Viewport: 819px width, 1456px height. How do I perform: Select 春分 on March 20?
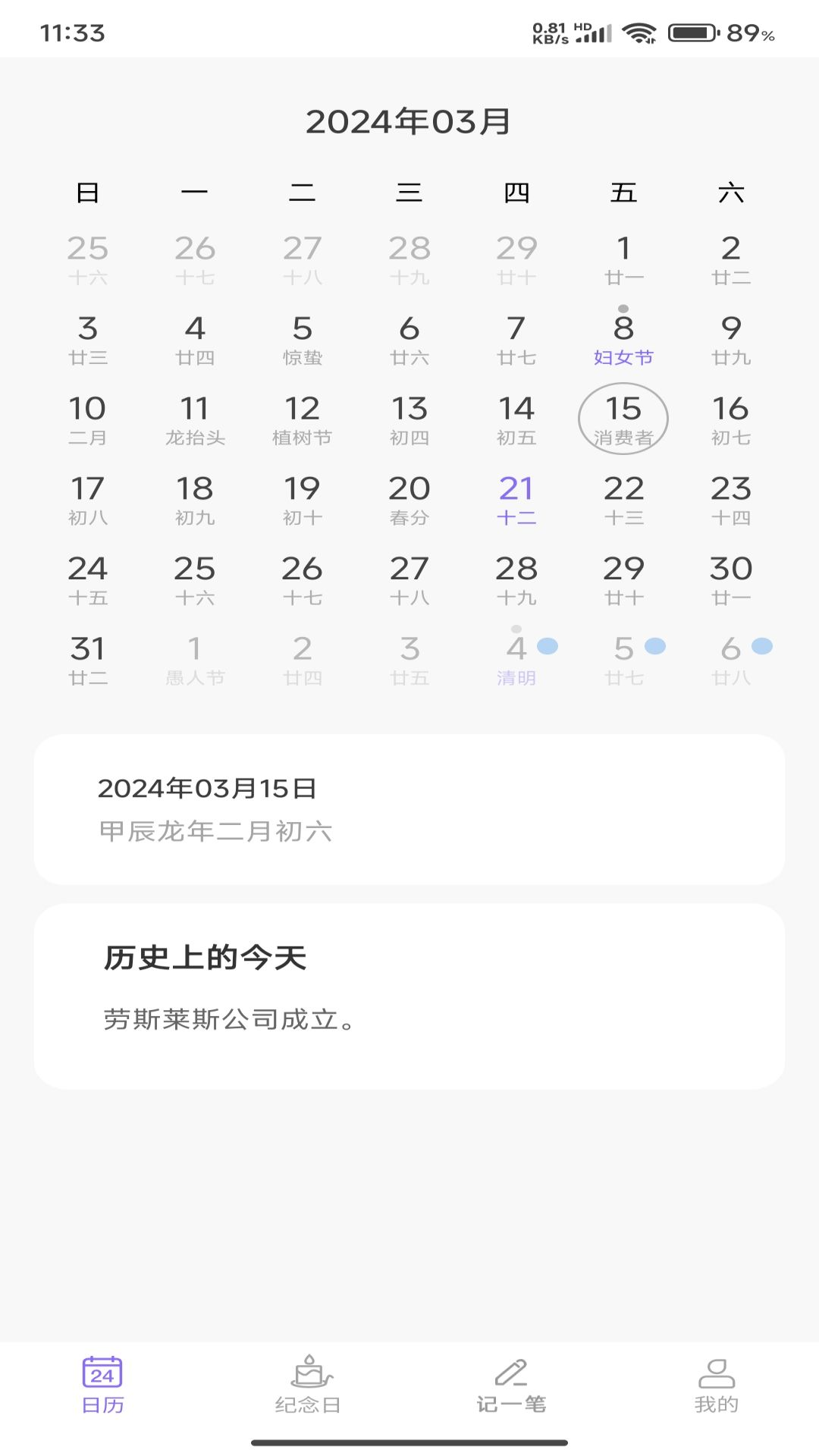409,517
